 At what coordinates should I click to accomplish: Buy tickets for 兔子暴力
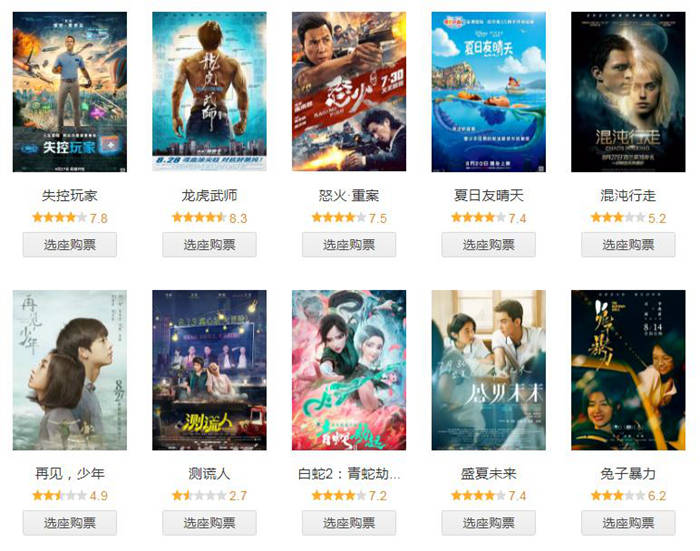628,523
